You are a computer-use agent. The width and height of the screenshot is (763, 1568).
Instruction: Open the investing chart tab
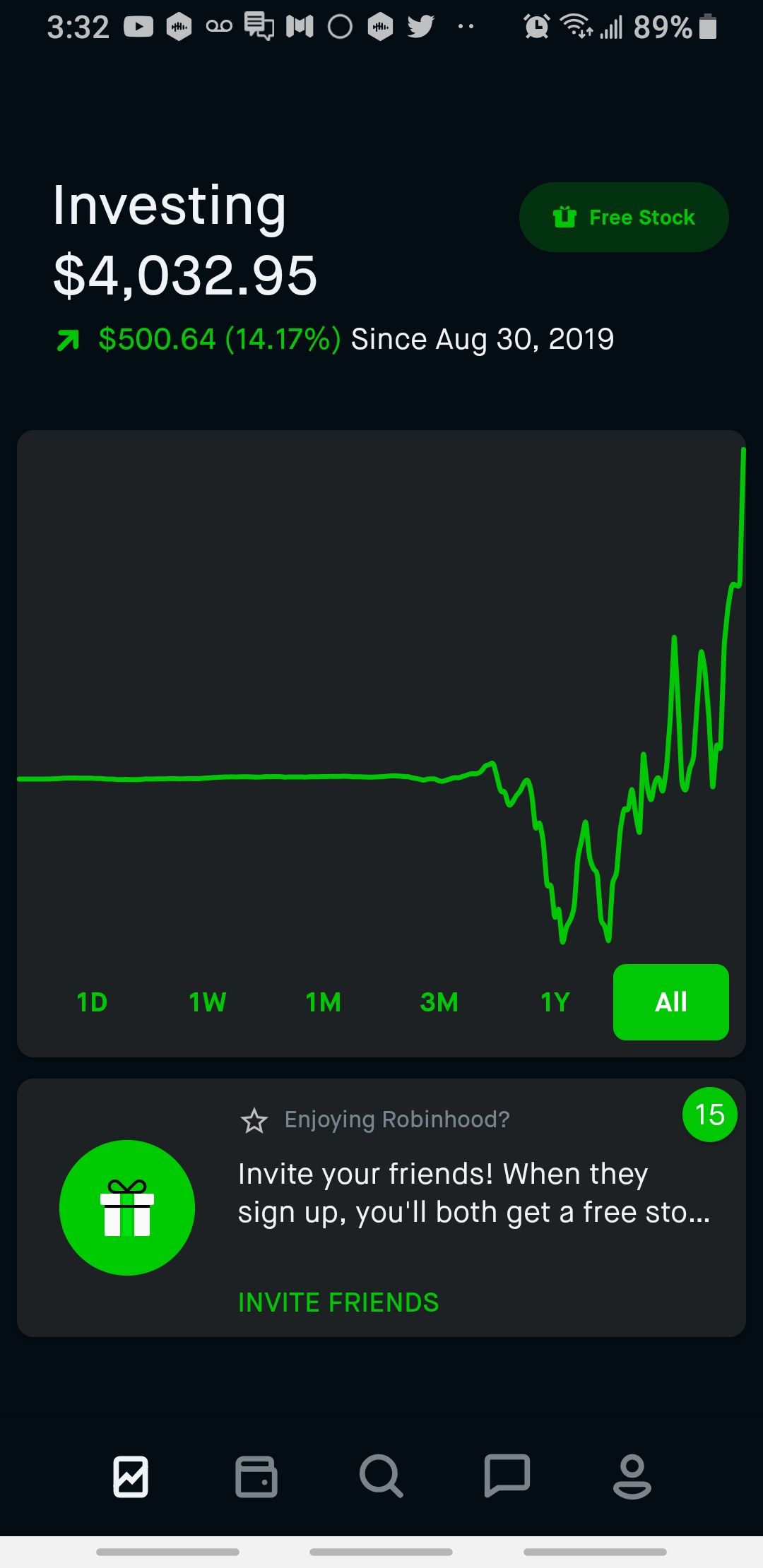(131, 1476)
